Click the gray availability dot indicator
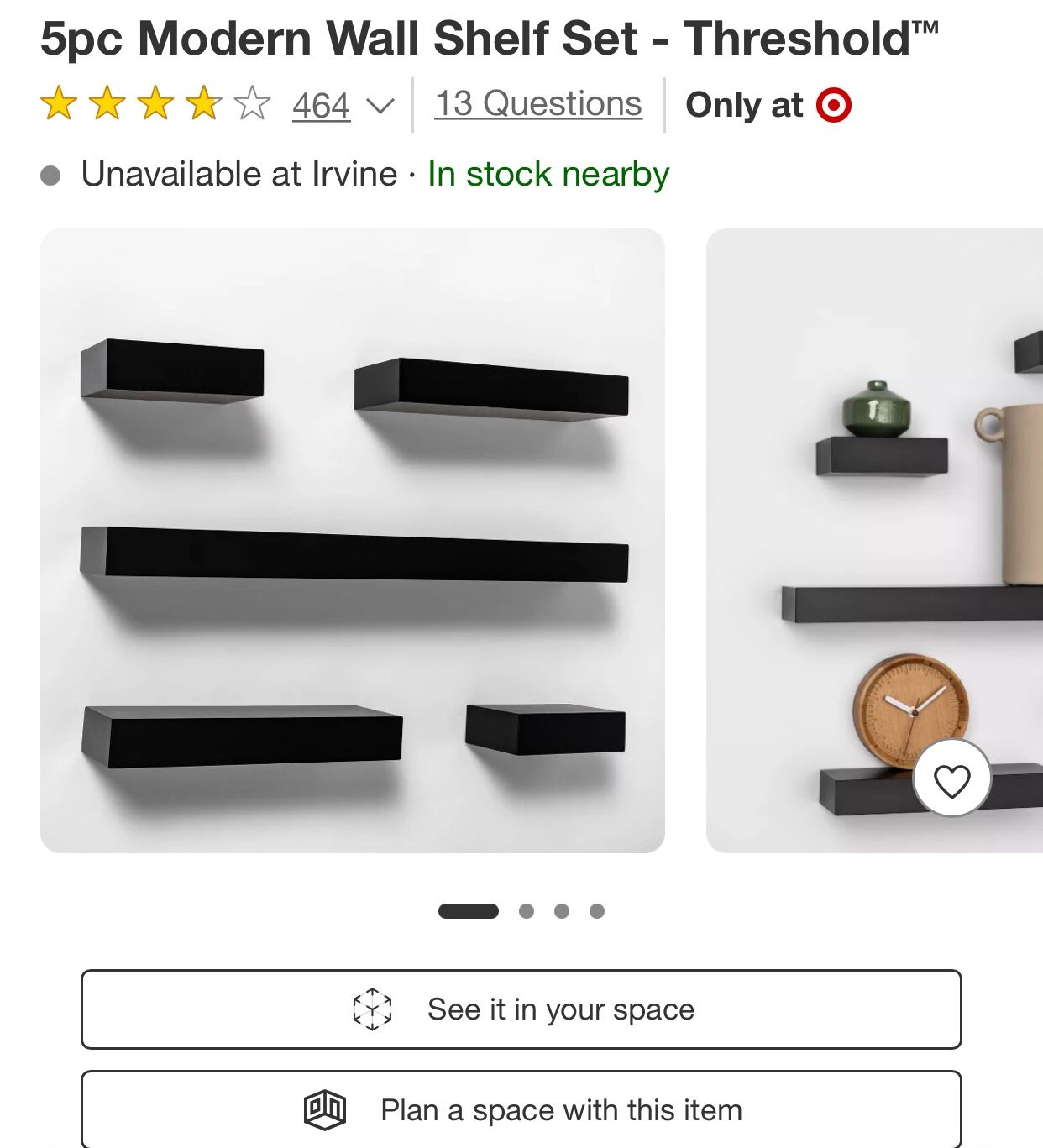This screenshot has height=1148, width=1043. tap(53, 174)
